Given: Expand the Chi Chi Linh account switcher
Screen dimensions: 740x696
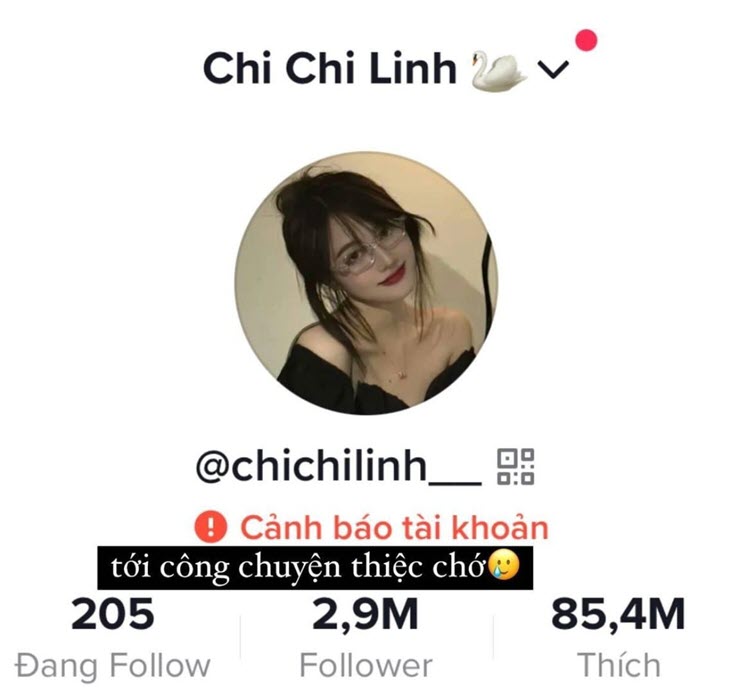Looking at the screenshot, I should (x=553, y=68).
